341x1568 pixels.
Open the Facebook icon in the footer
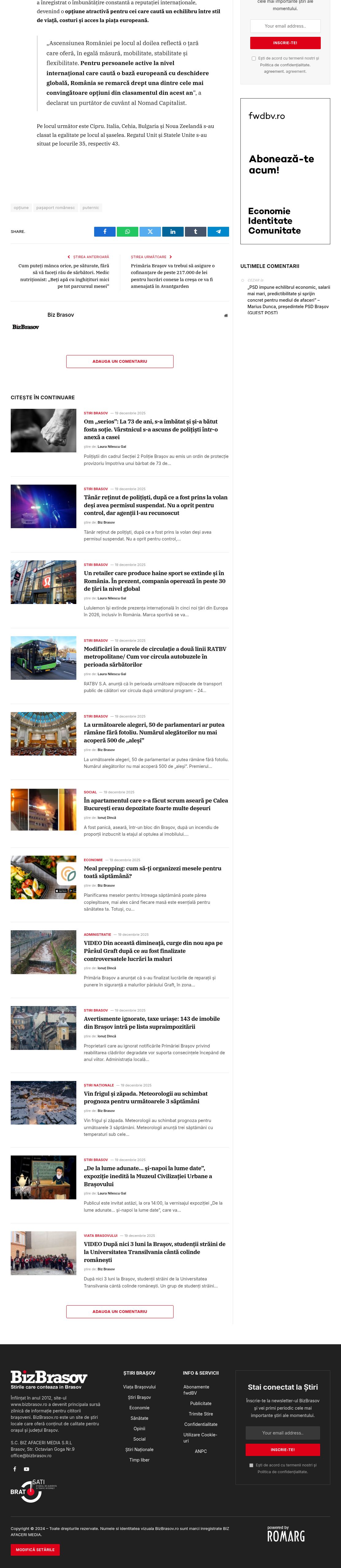pyautogui.click(x=15, y=1469)
